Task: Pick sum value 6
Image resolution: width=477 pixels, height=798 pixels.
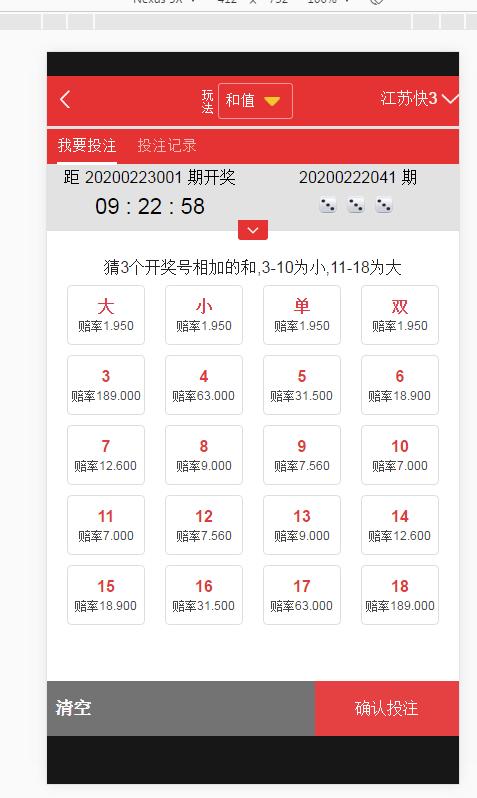Action: [400, 385]
